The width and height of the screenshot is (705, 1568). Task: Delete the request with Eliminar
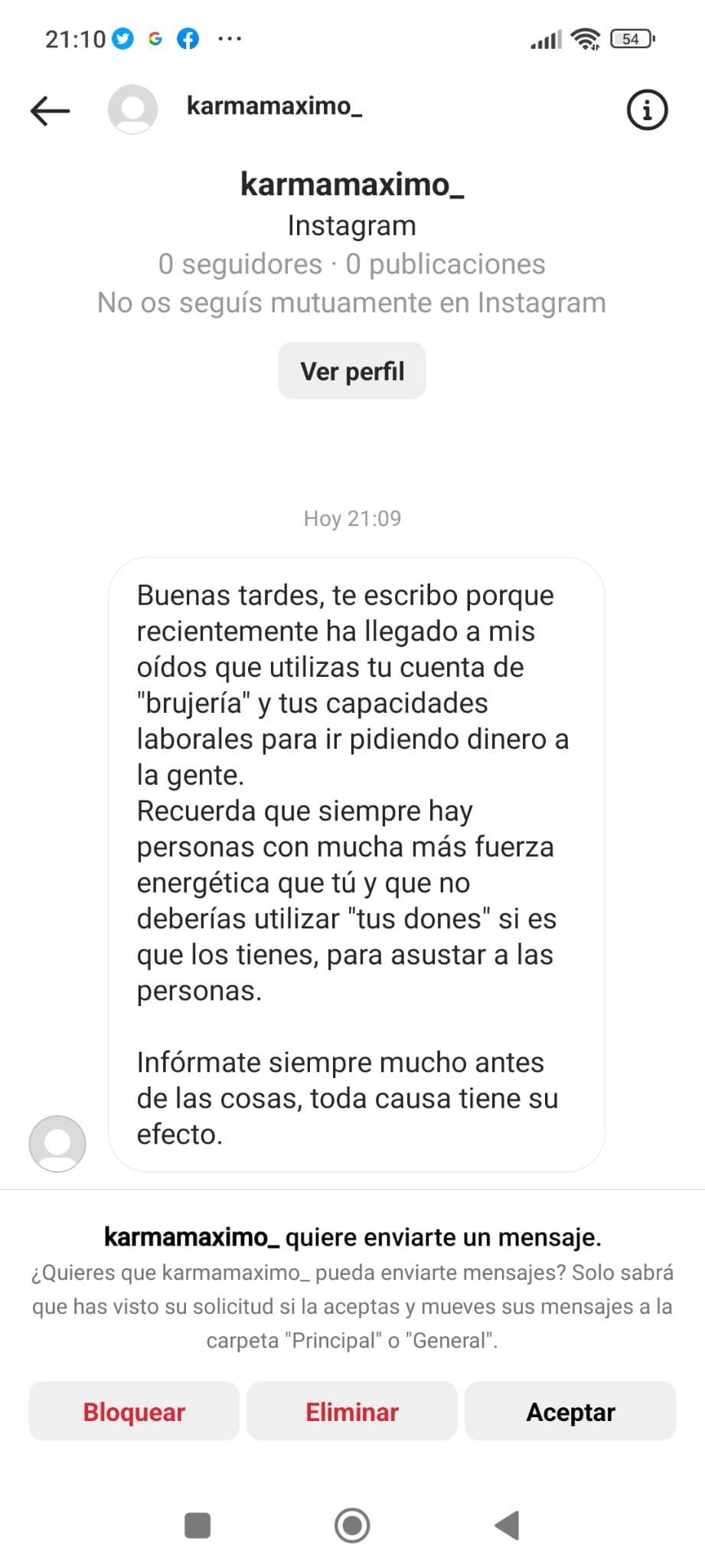pyautogui.click(x=352, y=1412)
